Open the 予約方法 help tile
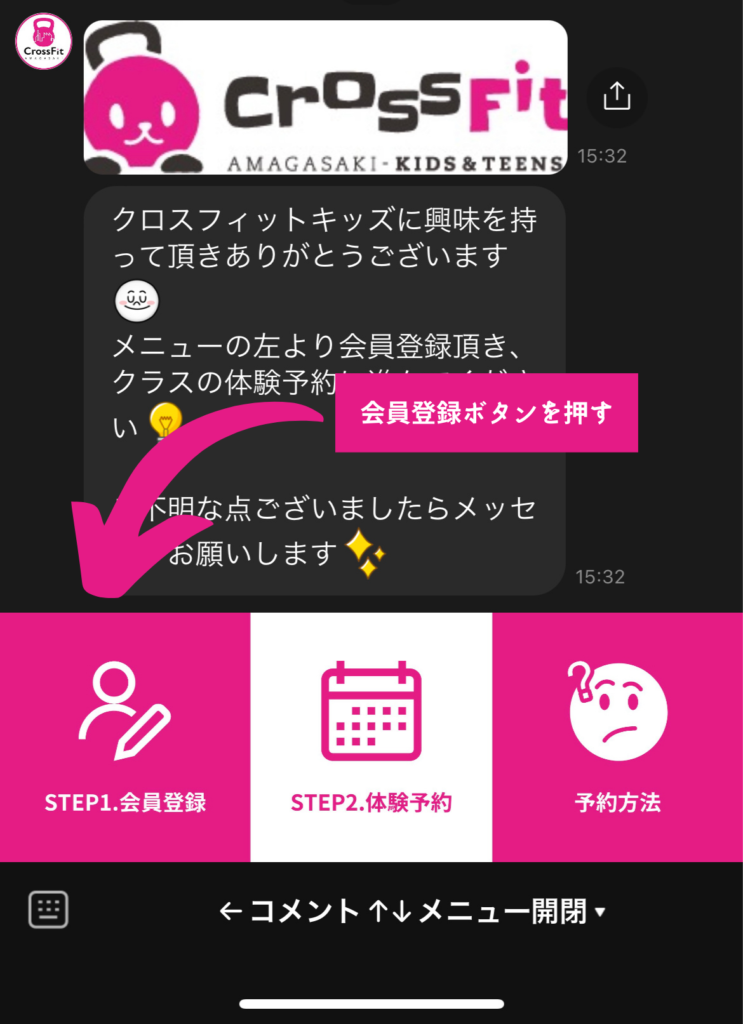743x1024 pixels. click(x=617, y=737)
